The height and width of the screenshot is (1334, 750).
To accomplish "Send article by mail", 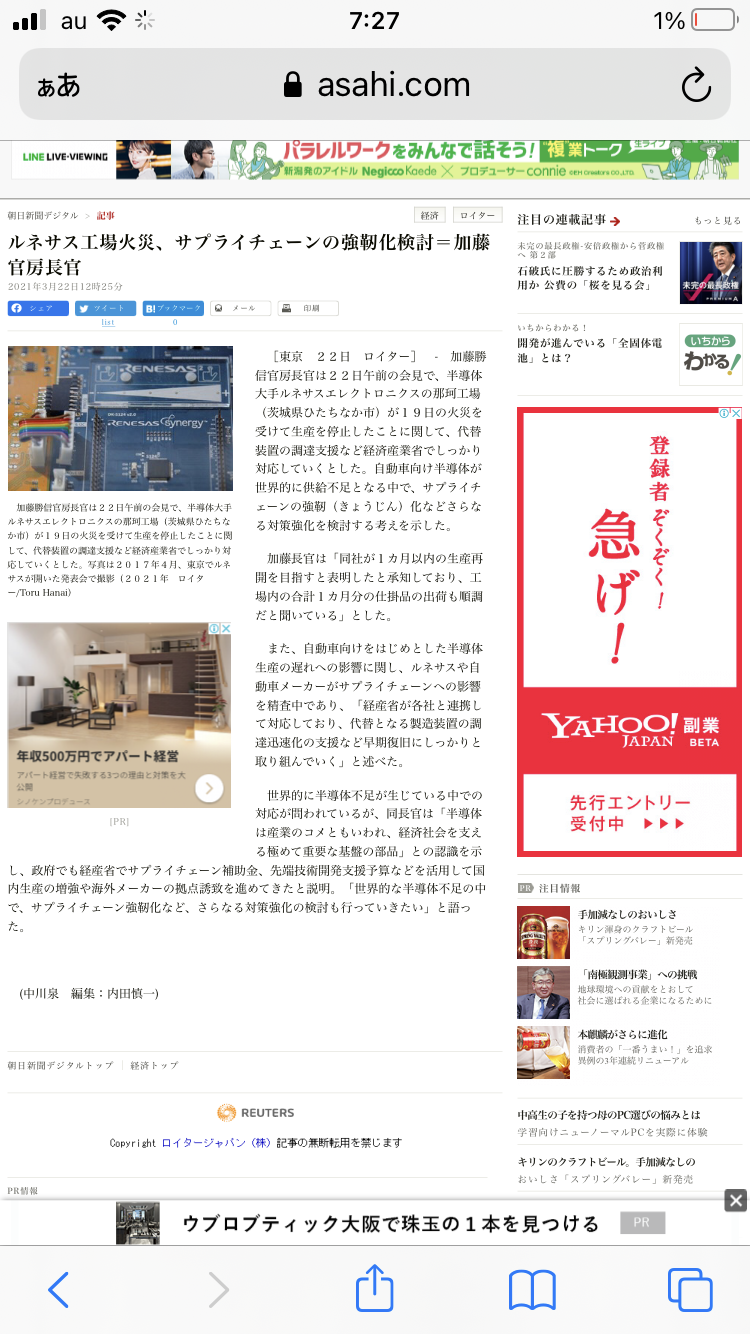I will pyautogui.click(x=239, y=309).
